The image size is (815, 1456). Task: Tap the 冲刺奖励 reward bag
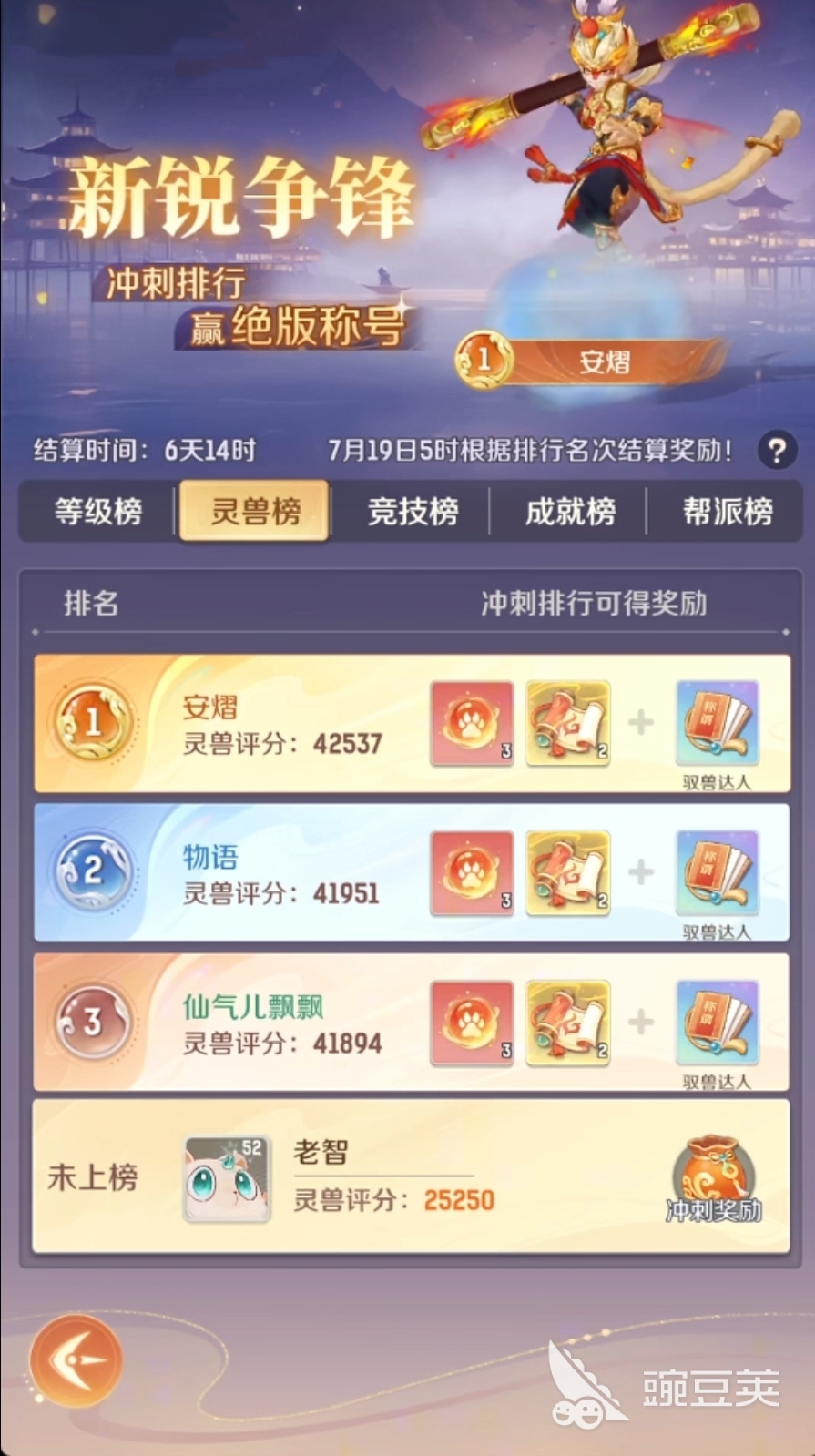point(715,1176)
